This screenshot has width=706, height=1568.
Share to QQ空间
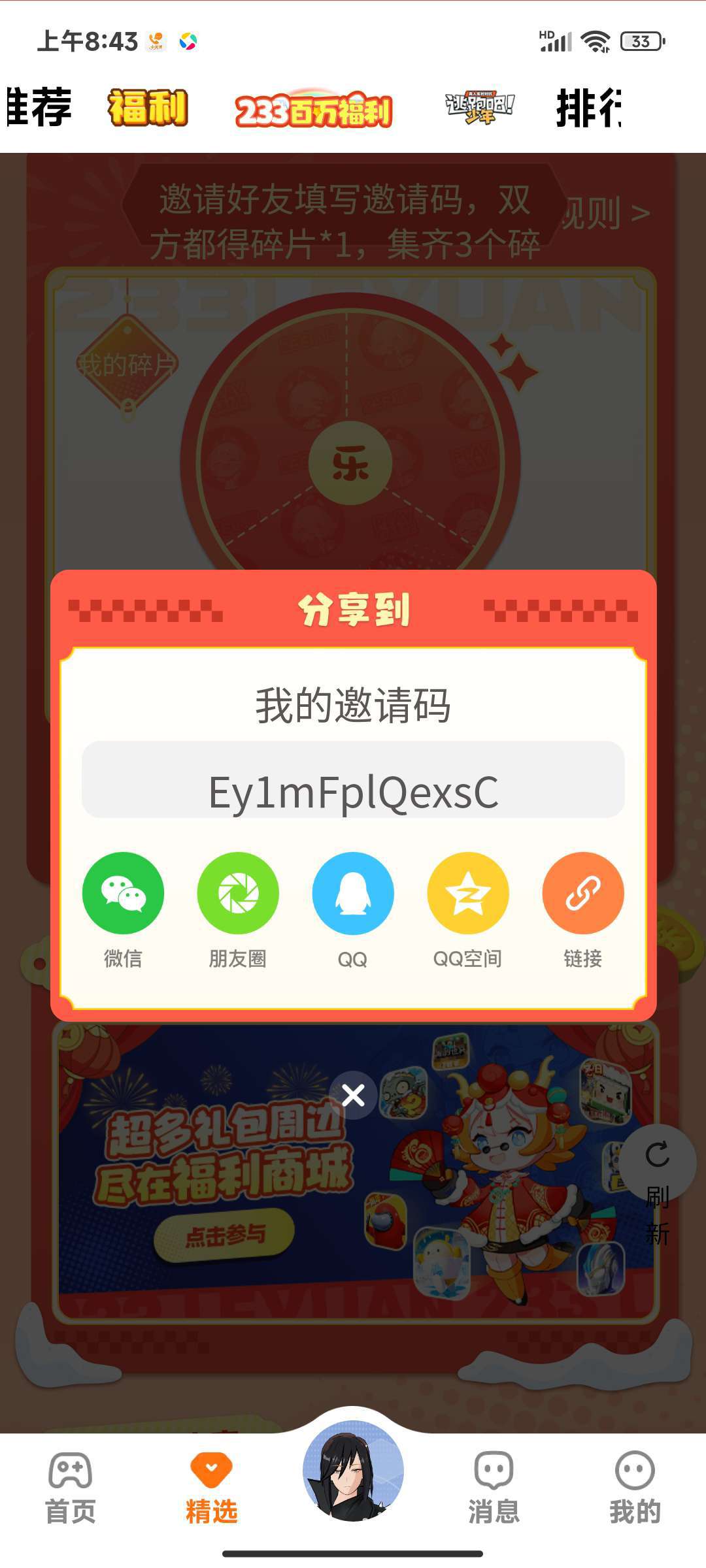coord(468,909)
